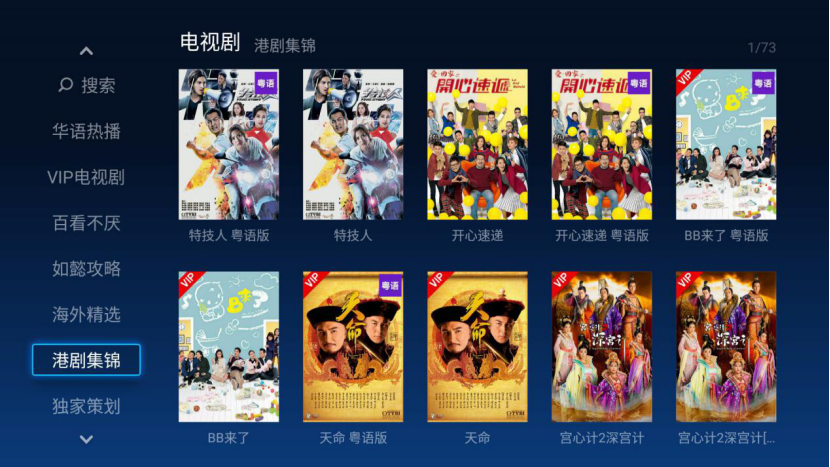Open 宫心计2深宫计 VIP drama
Viewport: 830px width, 467px height.
[601, 347]
